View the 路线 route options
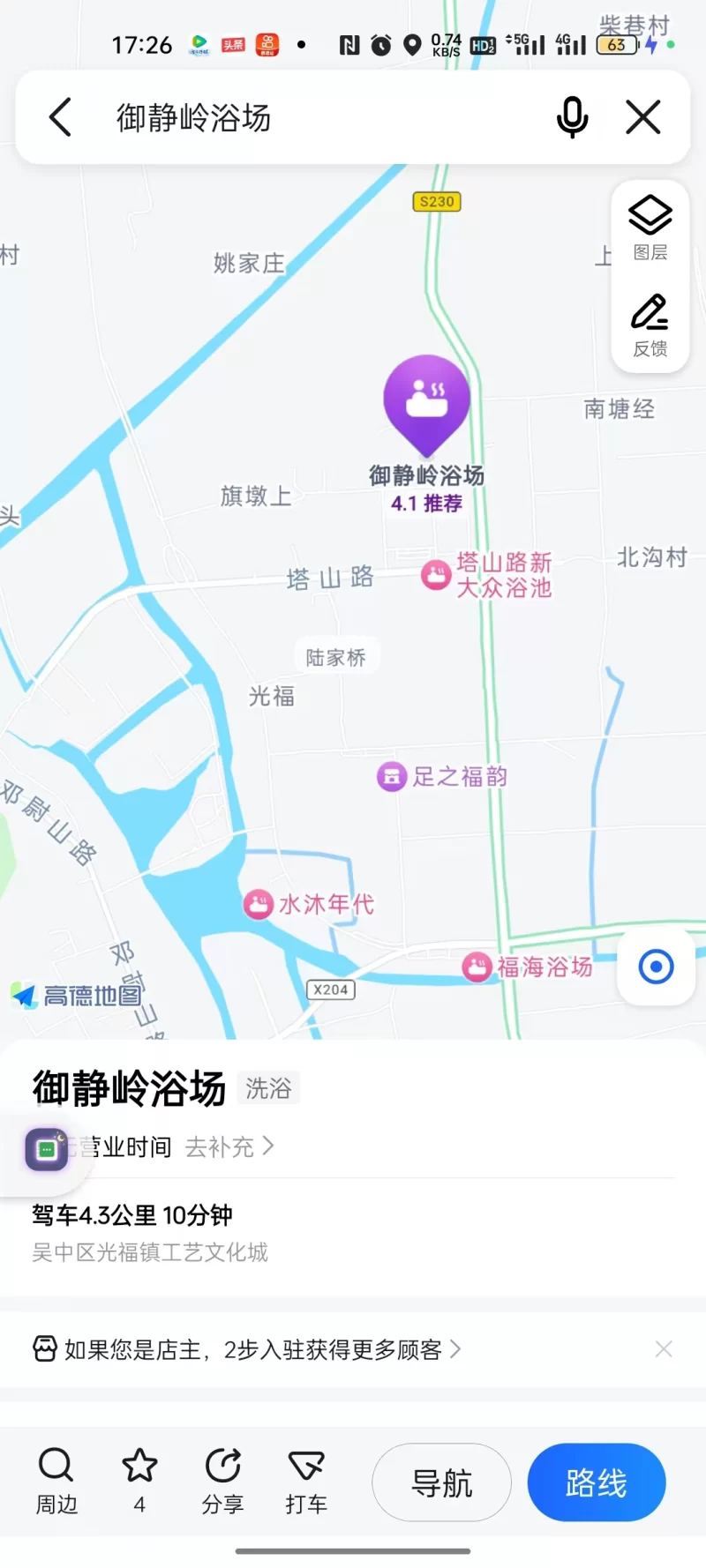The image size is (706, 1568). (x=597, y=1482)
